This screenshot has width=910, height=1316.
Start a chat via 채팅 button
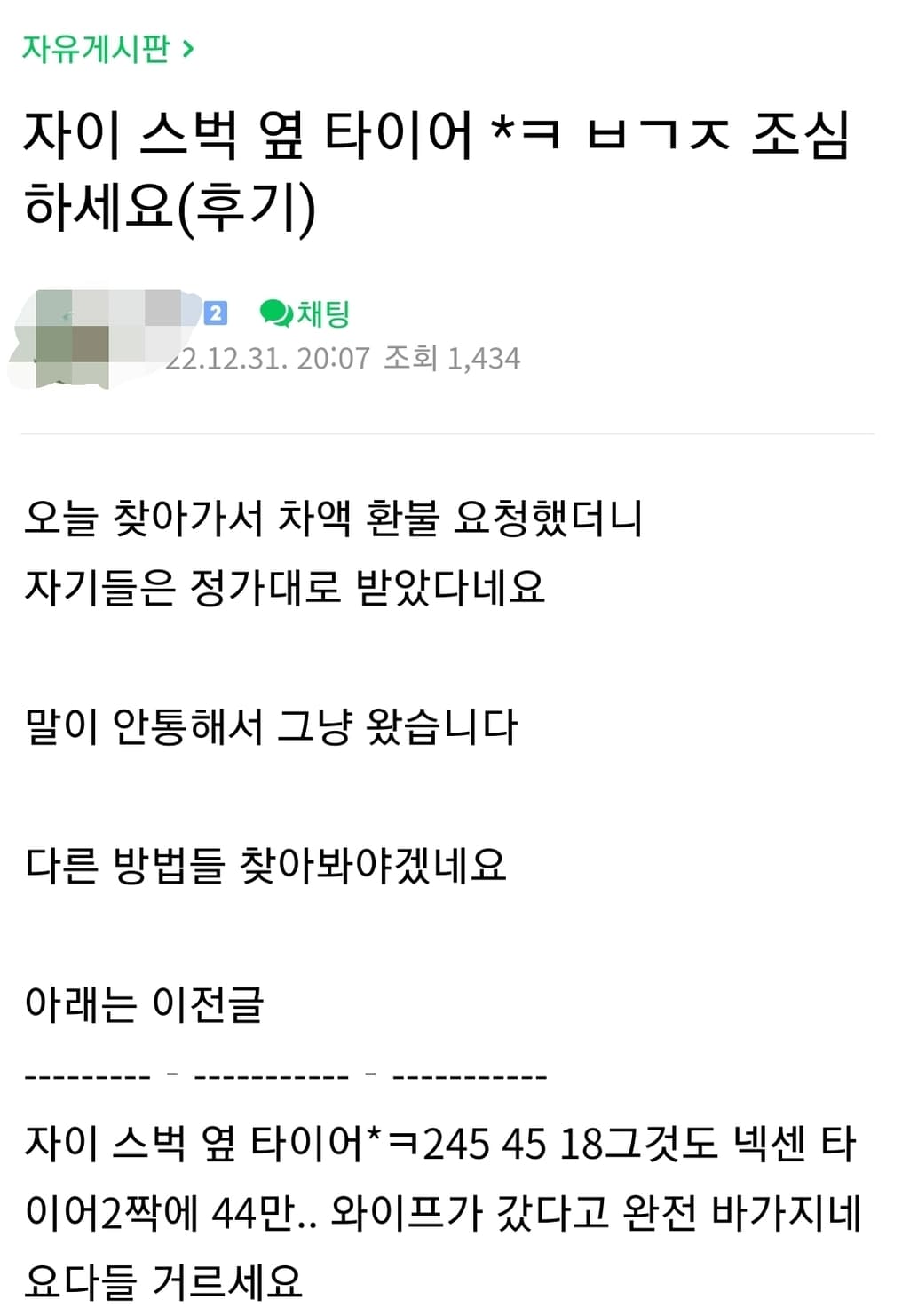click(305, 313)
